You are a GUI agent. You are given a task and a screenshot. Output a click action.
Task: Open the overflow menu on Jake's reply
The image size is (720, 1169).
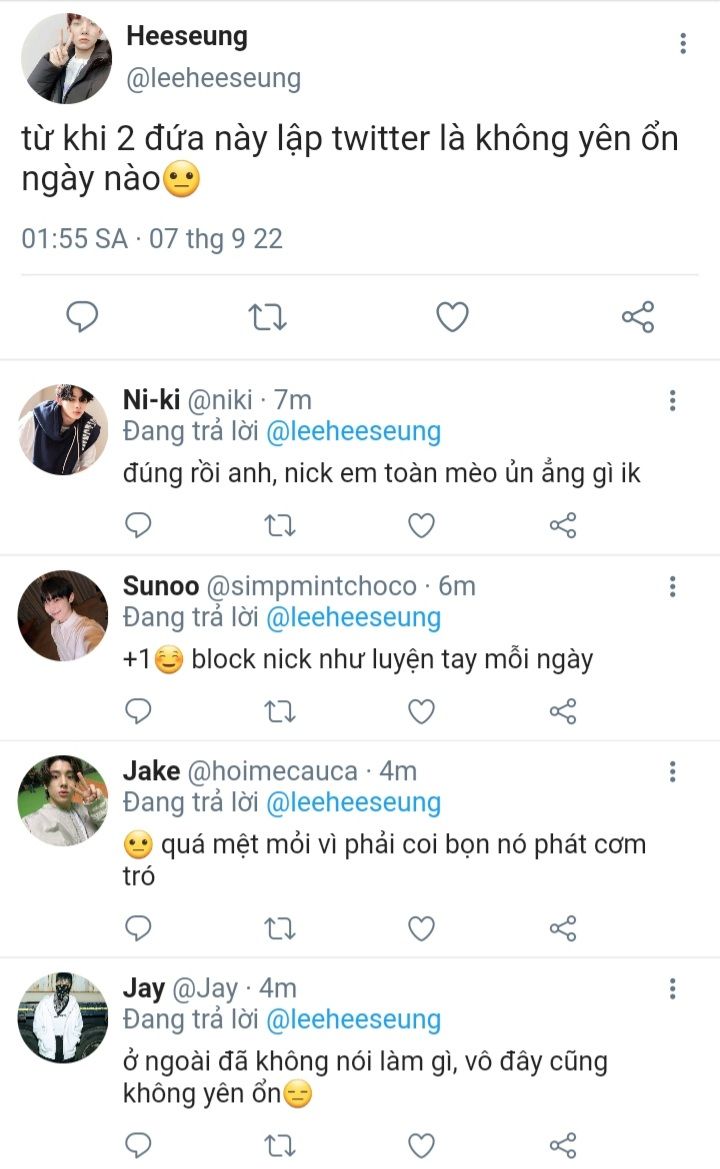tap(672, 771)
